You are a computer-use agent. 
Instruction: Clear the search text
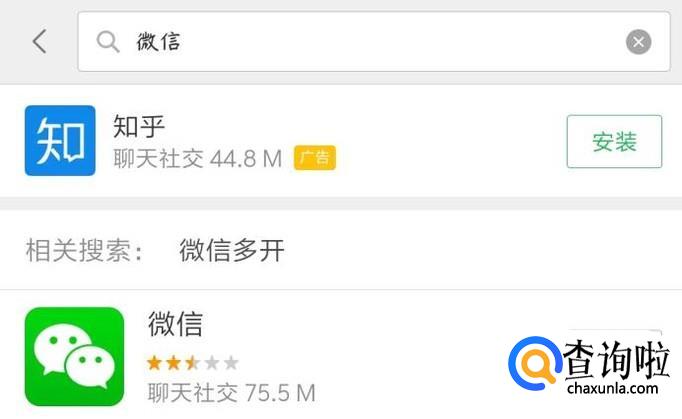tap(638, 42)
